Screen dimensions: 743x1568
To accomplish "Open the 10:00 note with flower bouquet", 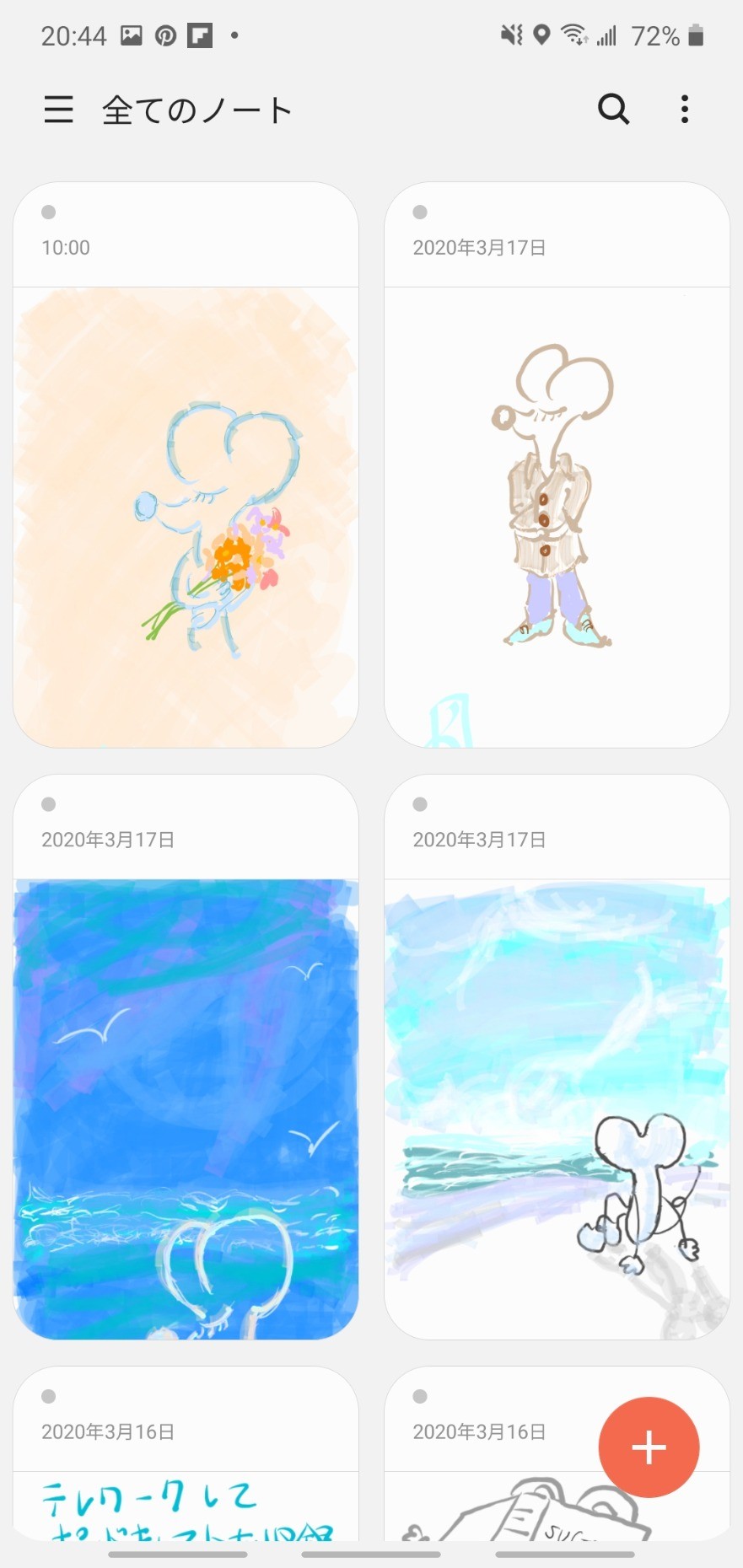I will pyautogui.click(x=186, y=464).
